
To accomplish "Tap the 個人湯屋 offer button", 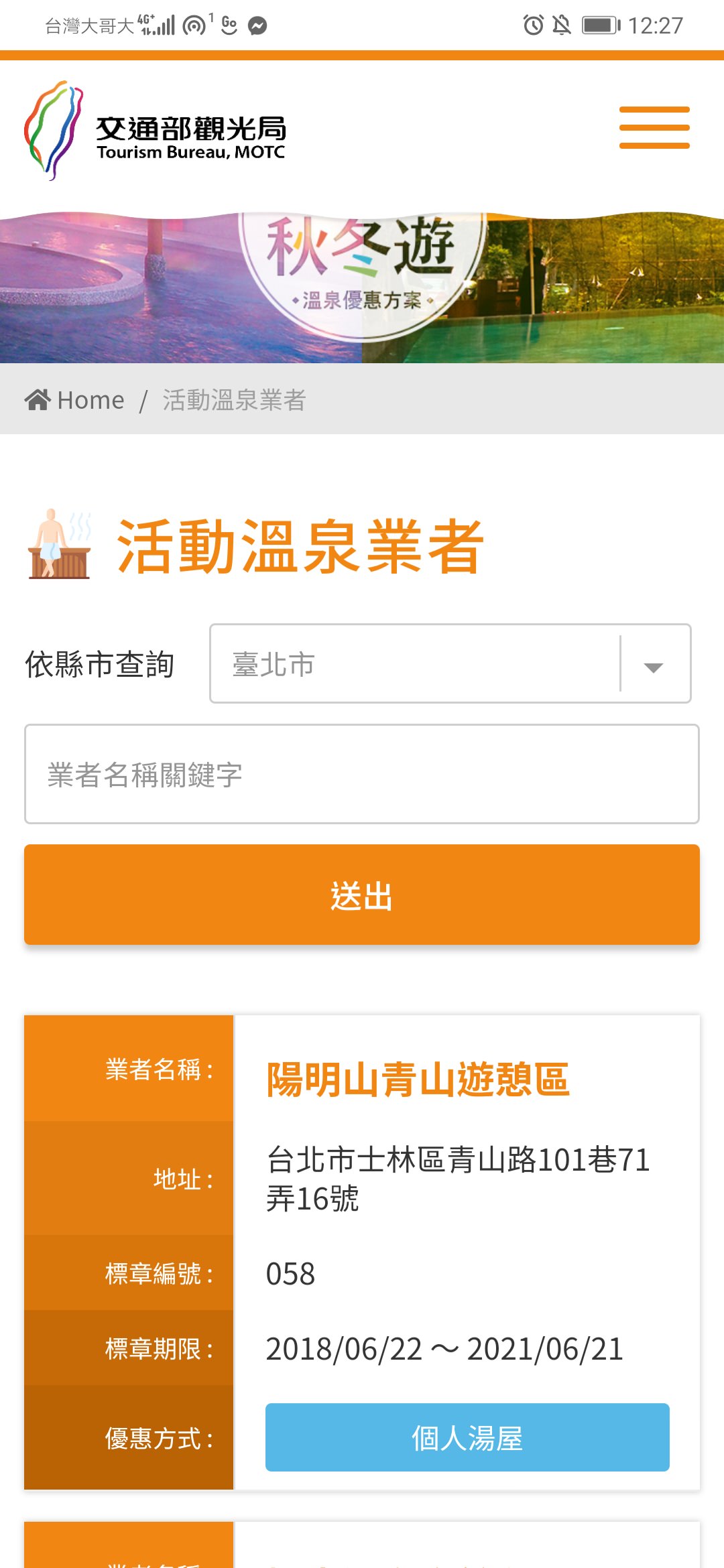I will point(467,1437).
